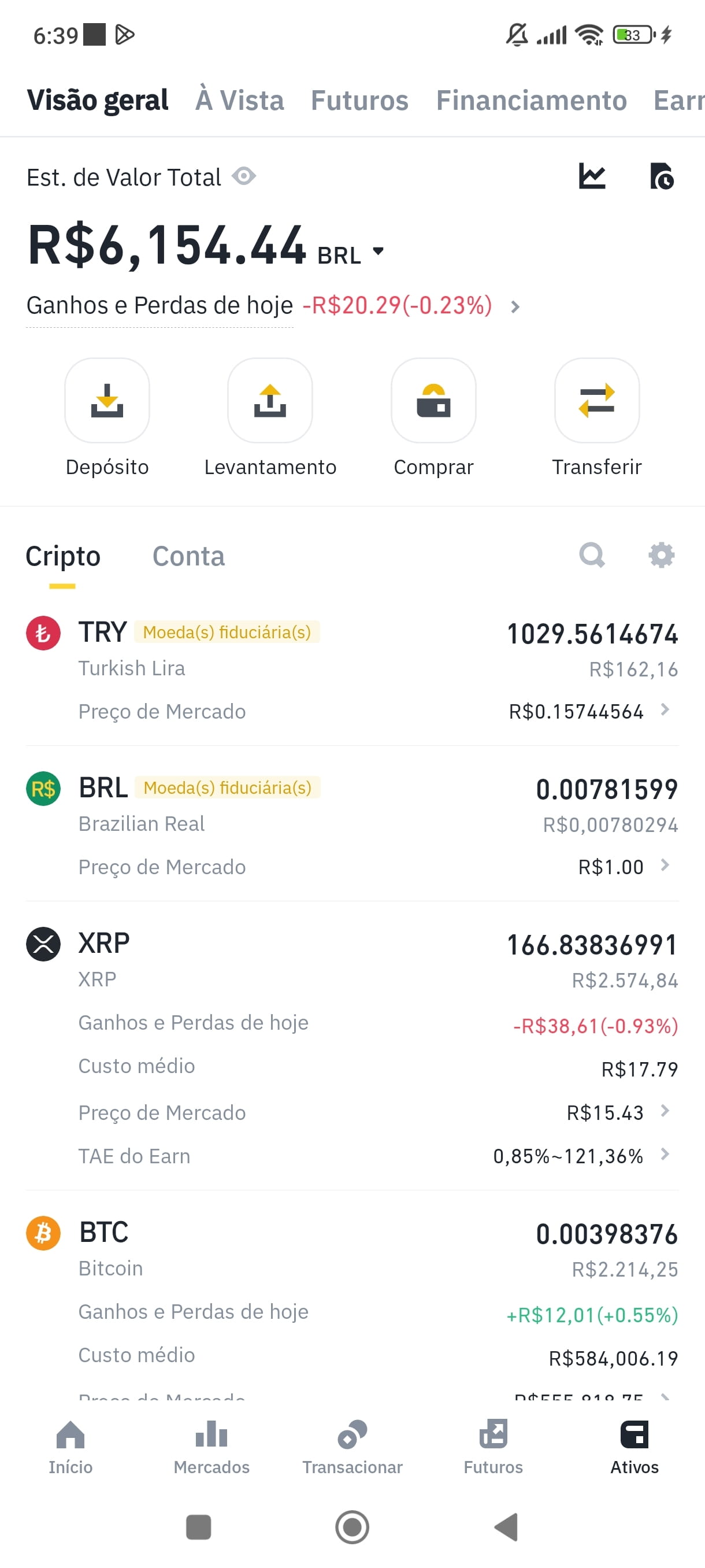705x1568 pixels.
Task: Open the asset search magnifier icon
Action: point(592,554)
